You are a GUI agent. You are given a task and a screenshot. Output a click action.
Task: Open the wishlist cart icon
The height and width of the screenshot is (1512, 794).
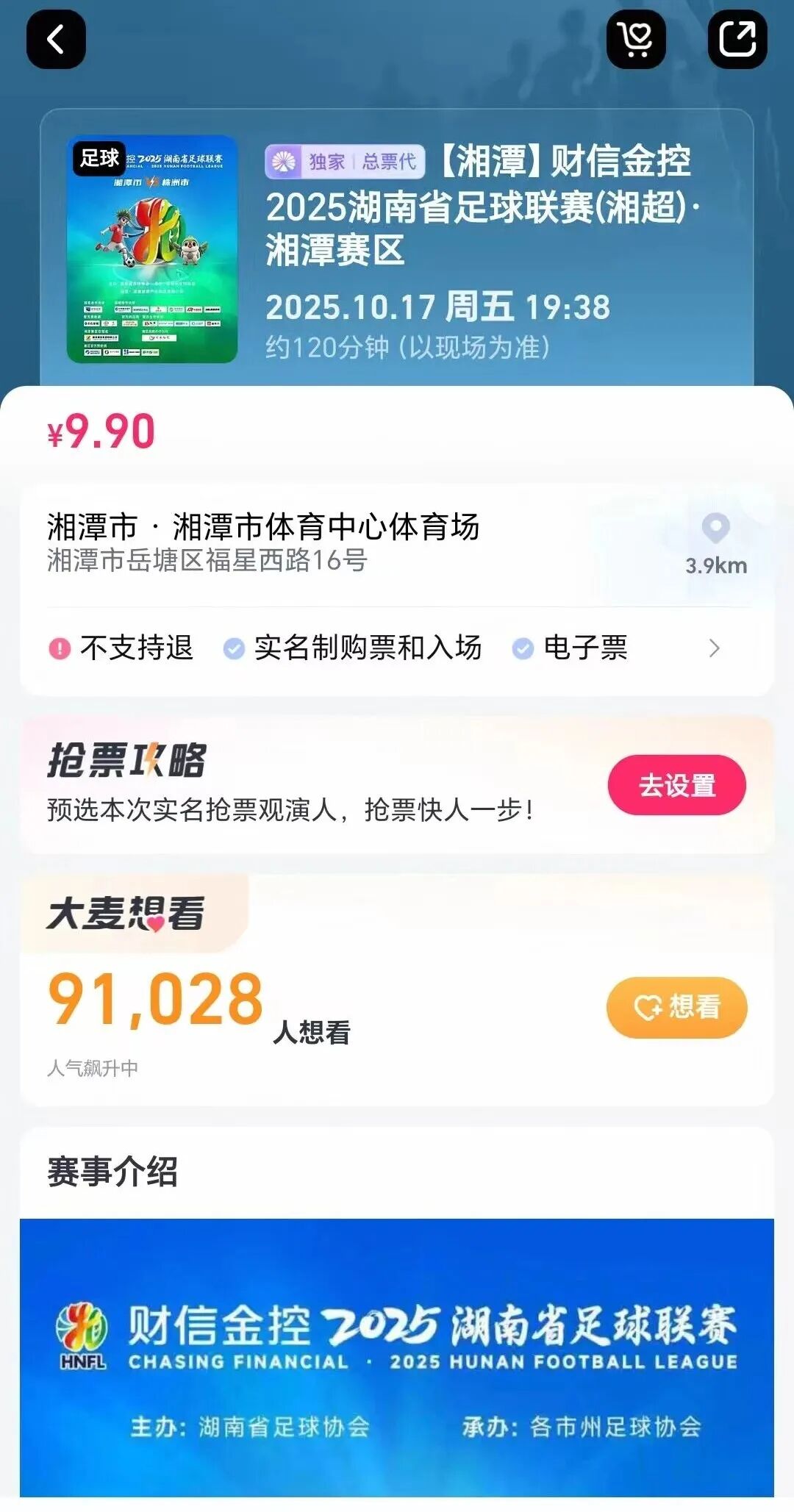click(636, 40)
